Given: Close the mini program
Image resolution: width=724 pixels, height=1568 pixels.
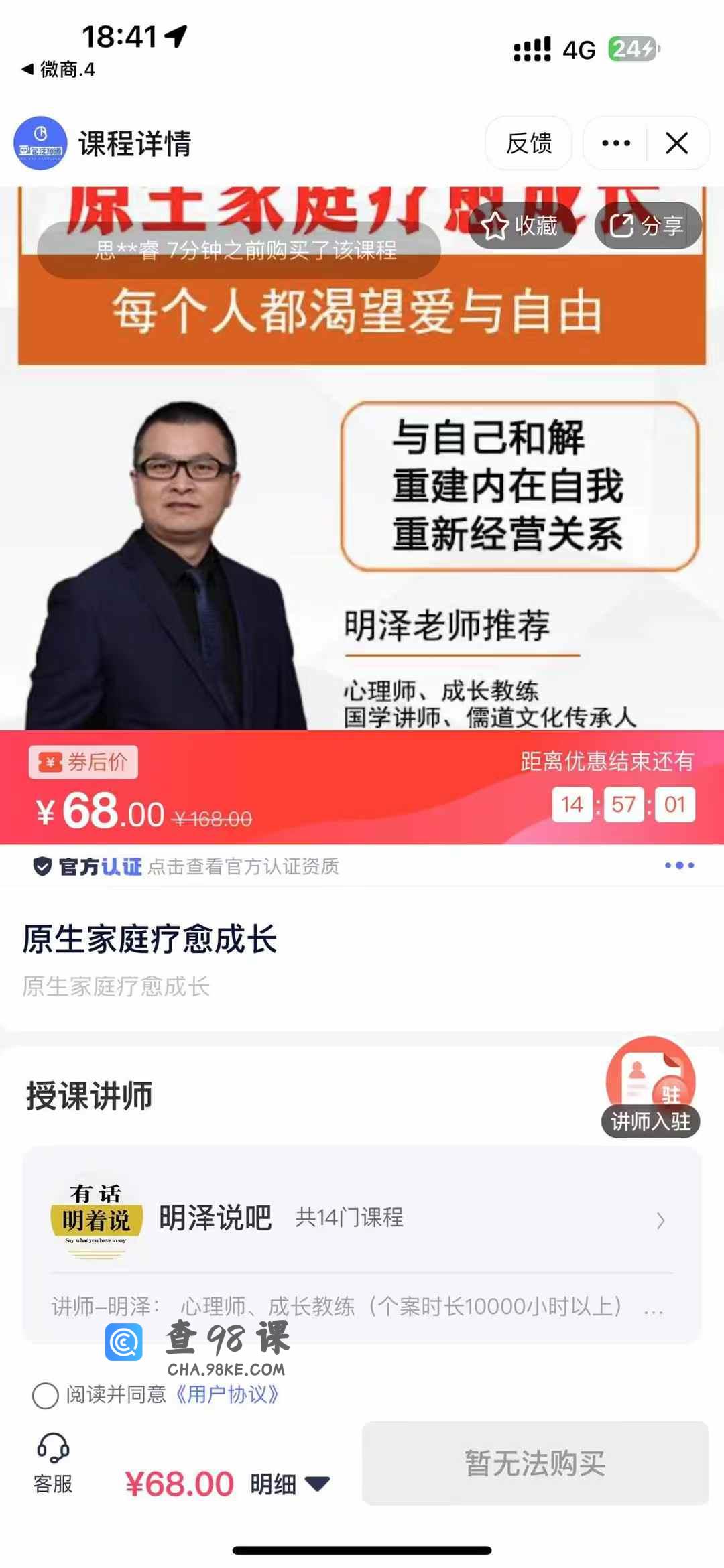Looking at the screenshot, I should coord(676,143).
